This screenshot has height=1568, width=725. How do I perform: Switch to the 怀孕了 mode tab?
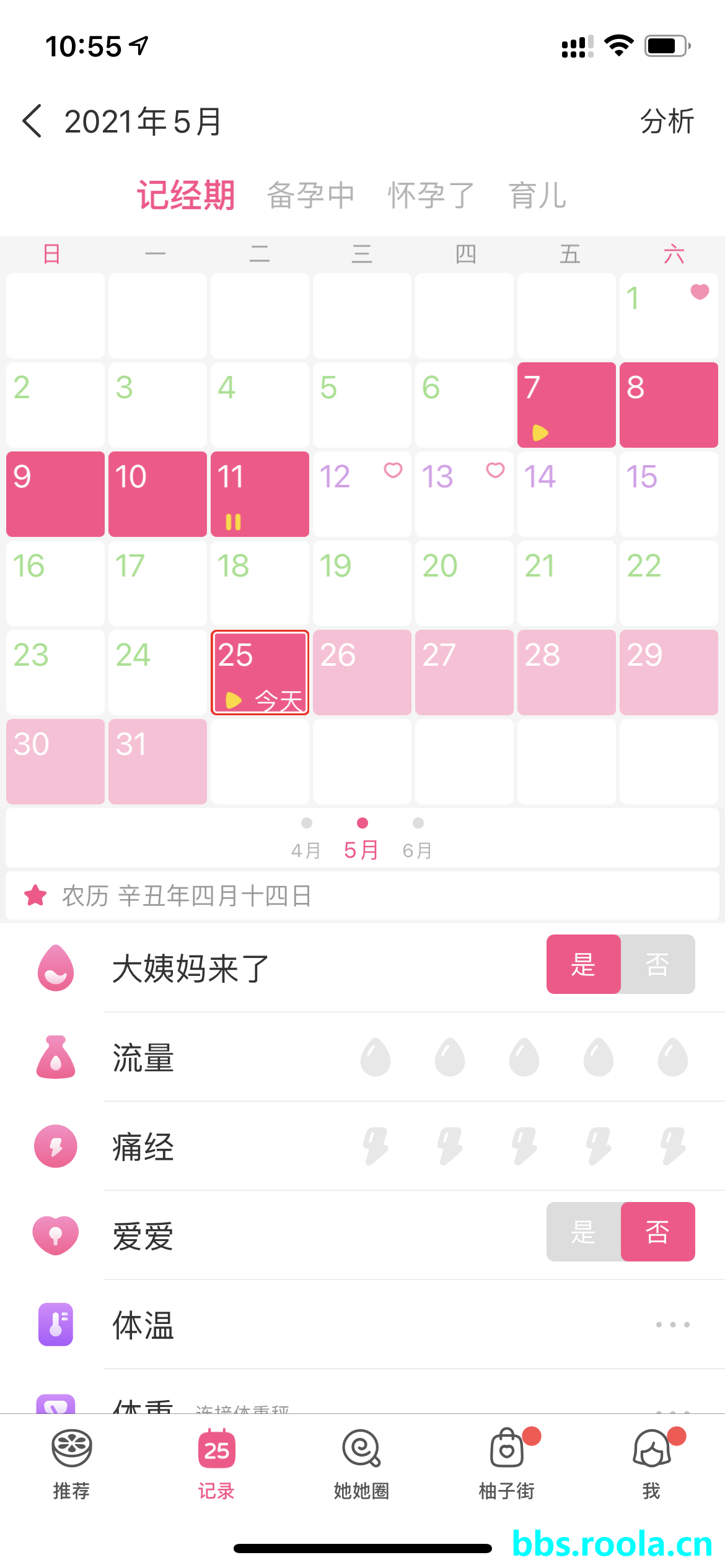431,196
